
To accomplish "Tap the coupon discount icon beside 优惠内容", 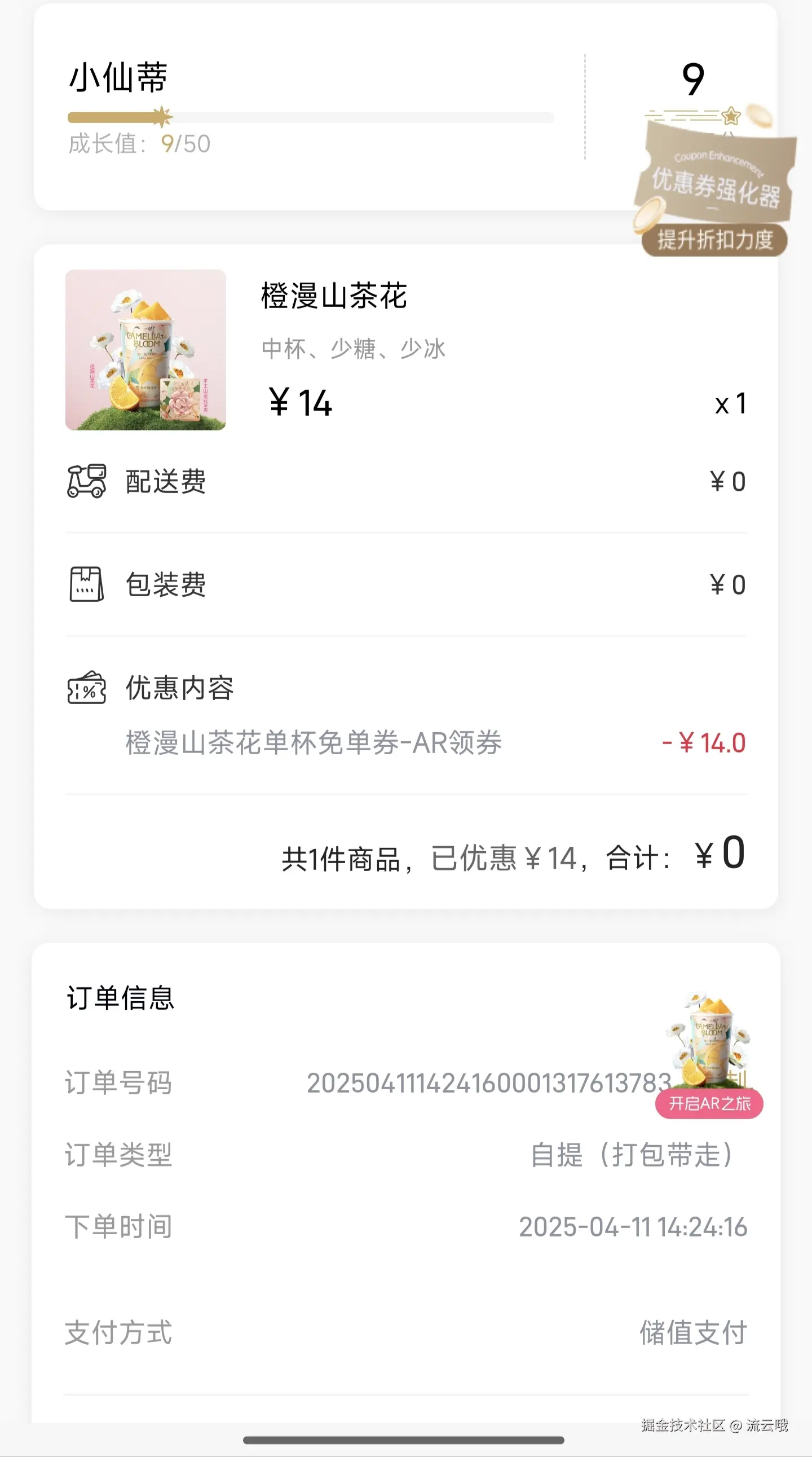I will (86, 689).
